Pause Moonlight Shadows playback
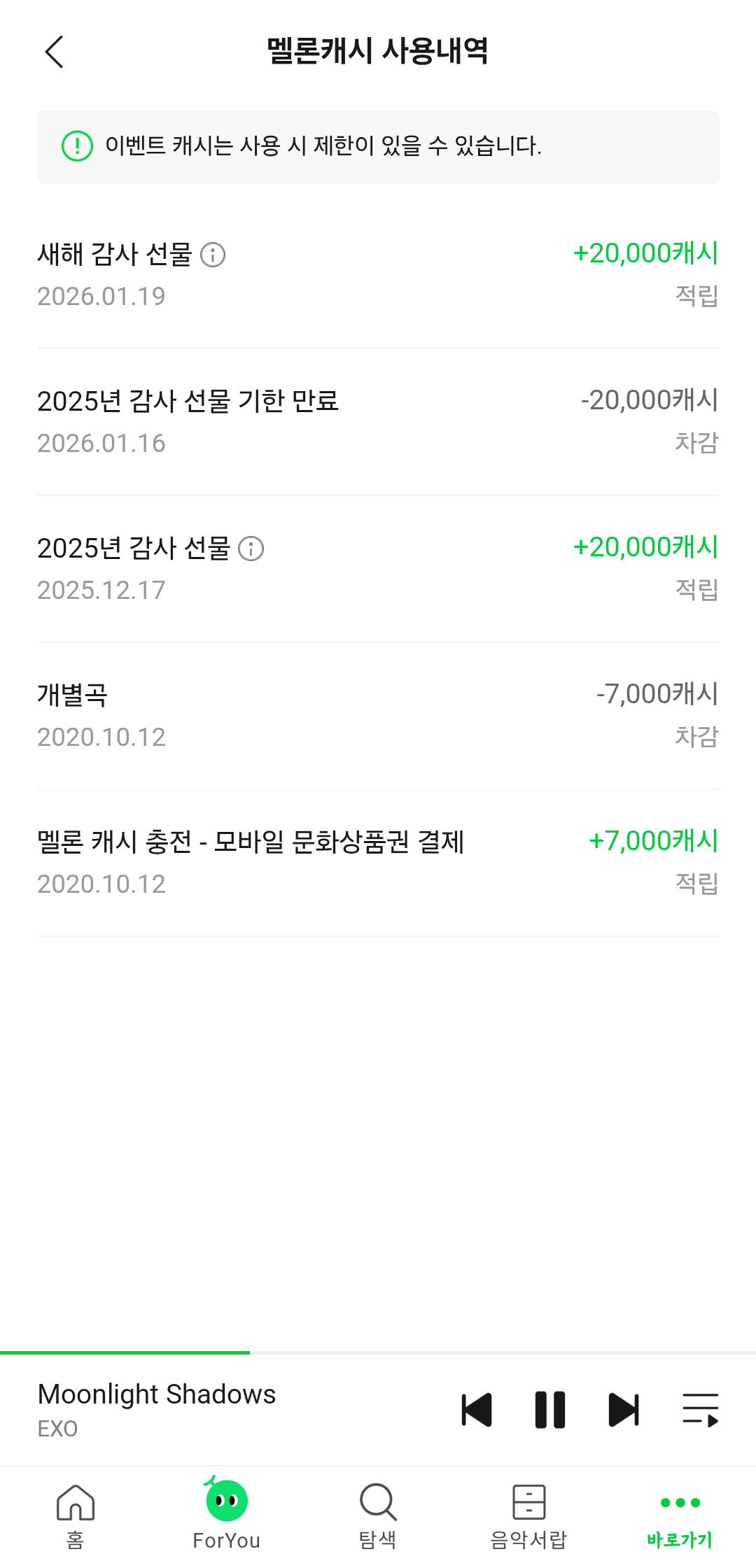Image resolution: width=756 pixels, height=1568 pixels. (x=550, y=1410)
